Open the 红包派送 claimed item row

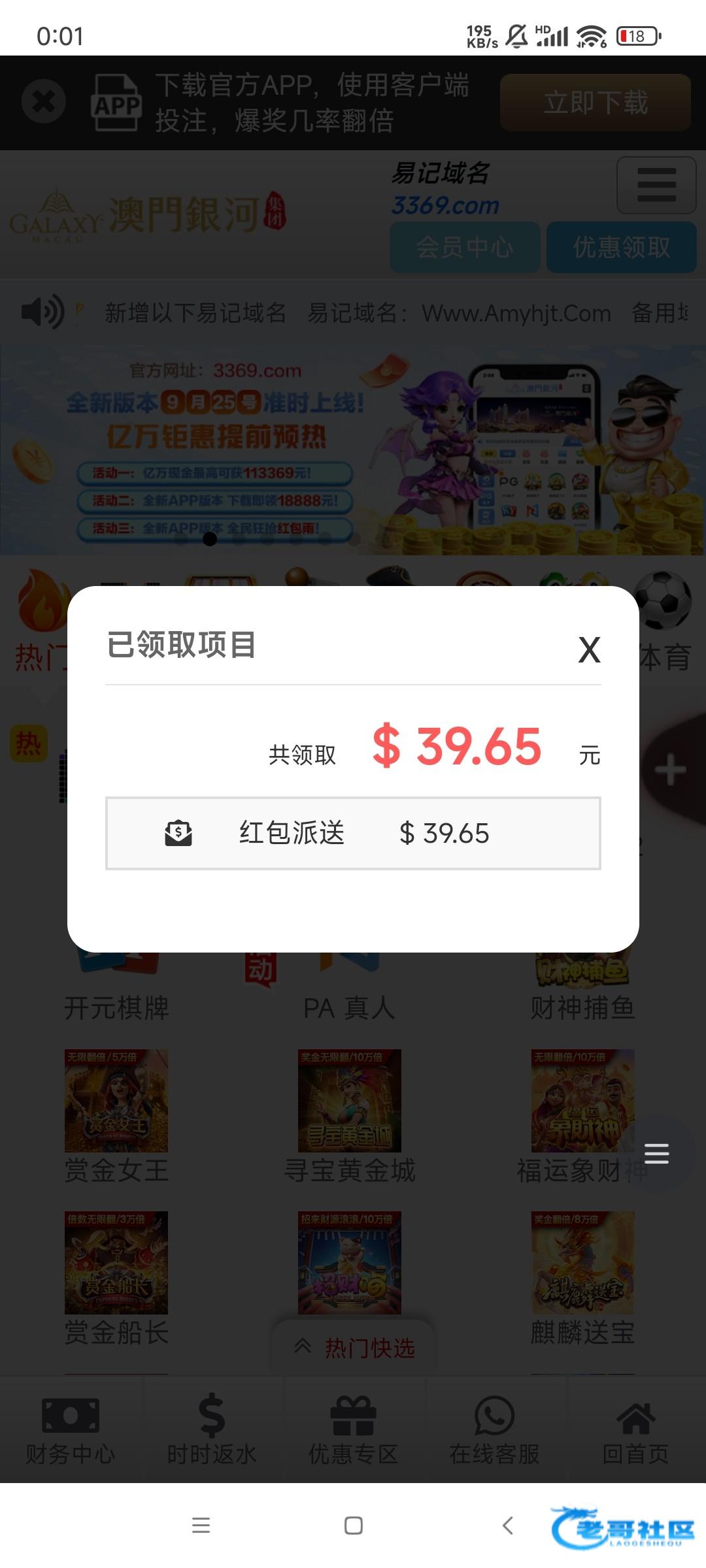pyautogui.click(x=353, y=833)
